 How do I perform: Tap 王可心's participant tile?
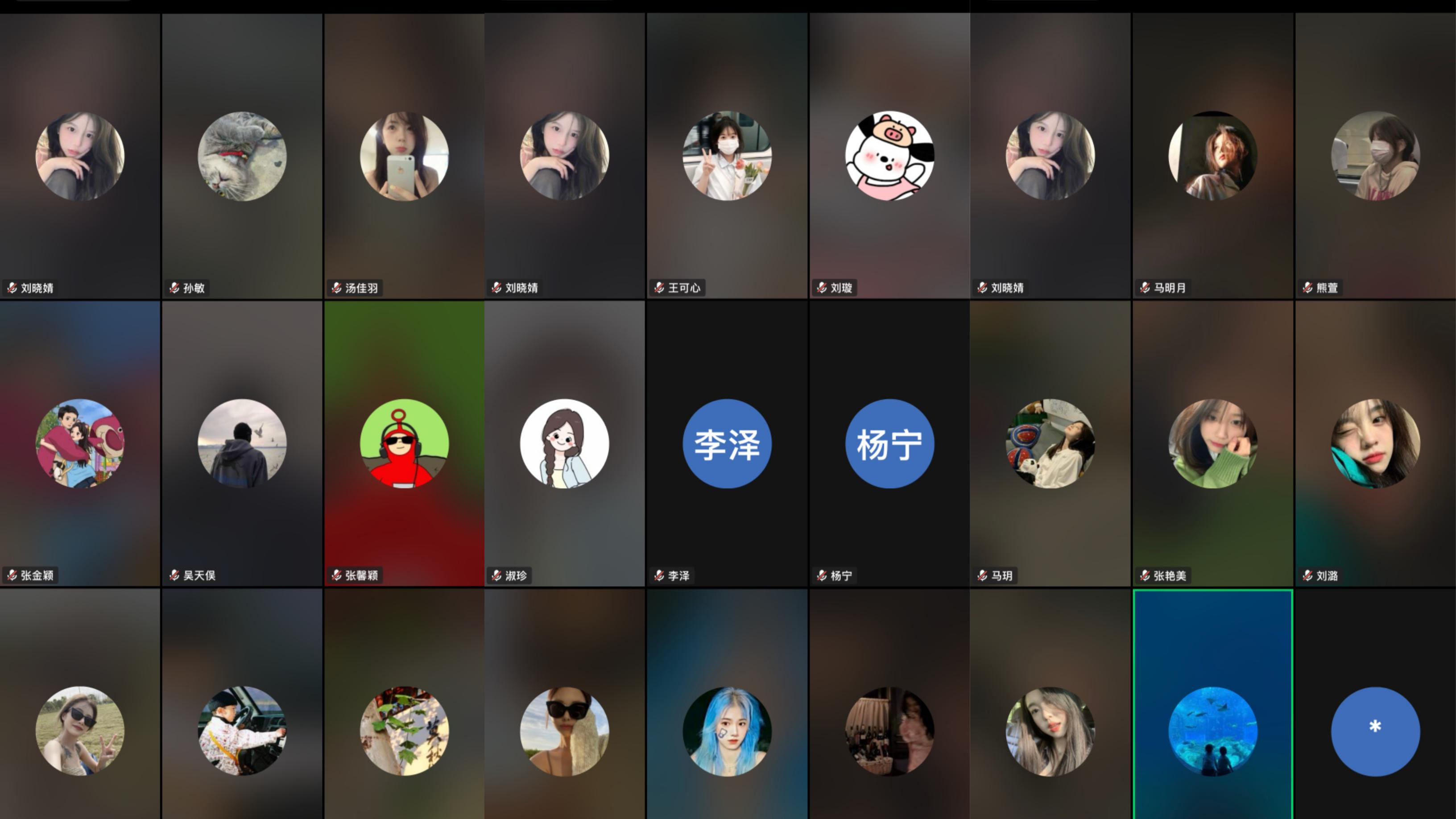[x=727, y=156]
